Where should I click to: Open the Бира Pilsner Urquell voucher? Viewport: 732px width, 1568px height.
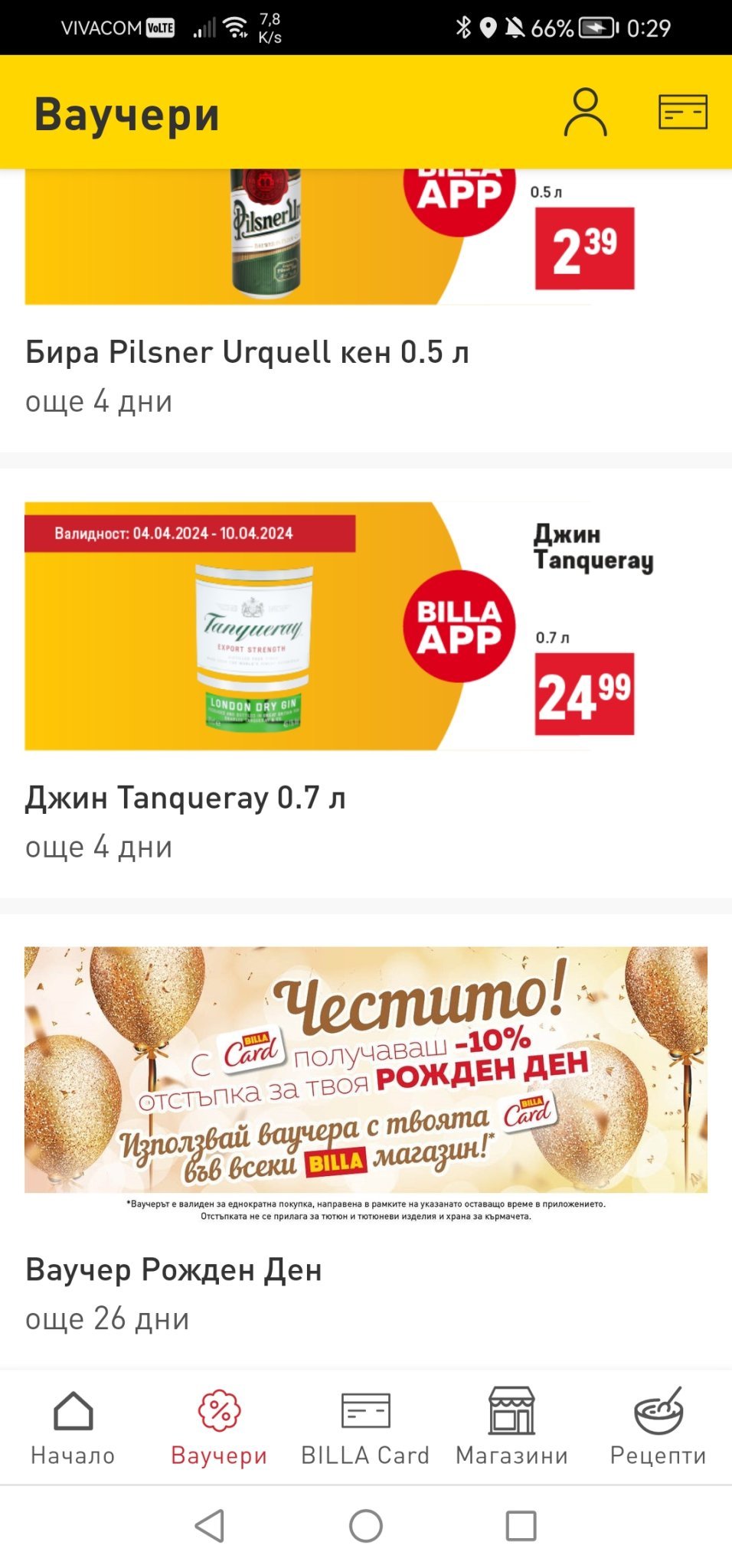tap(247, 352)
